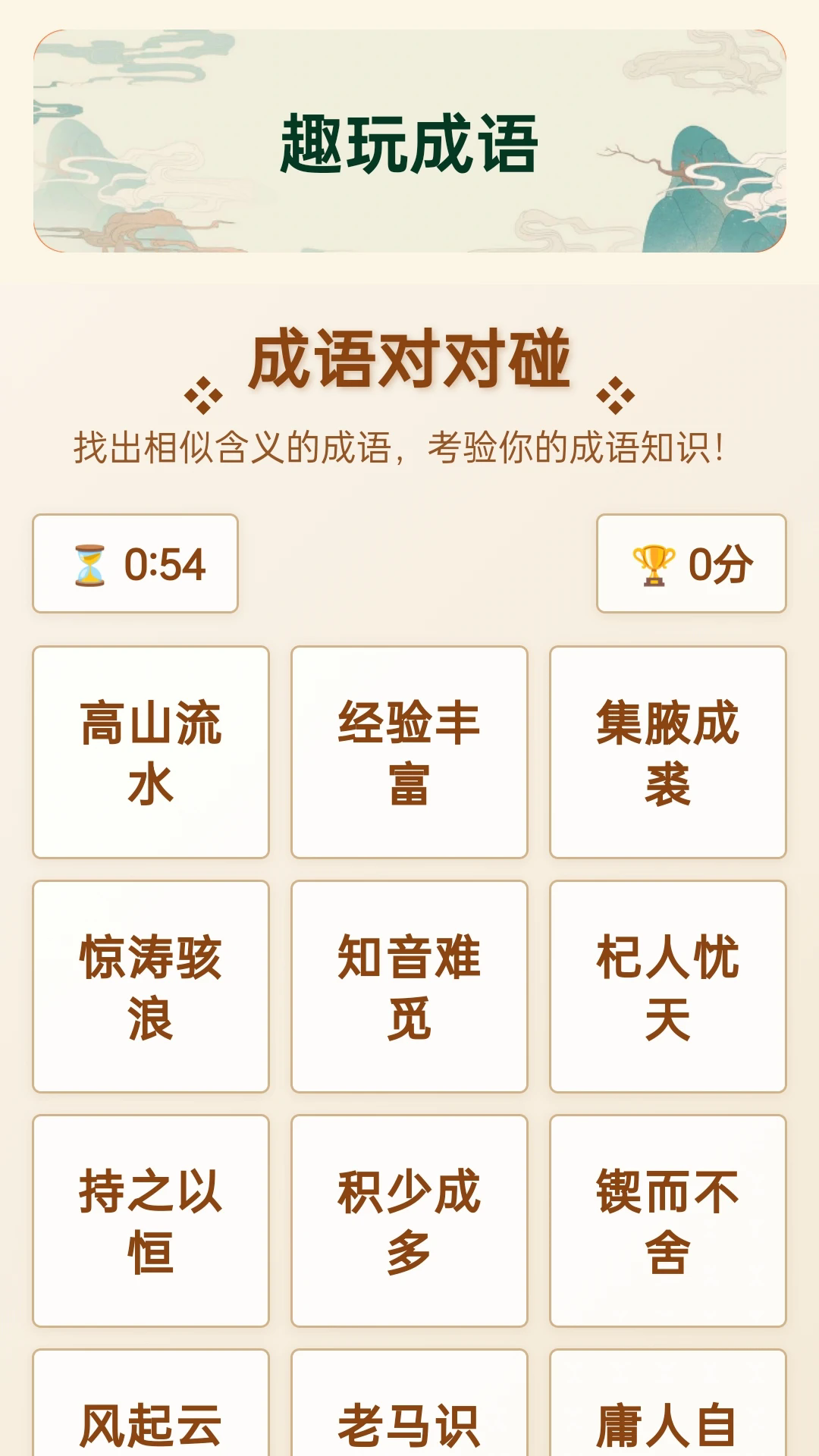Viewport: 819px width, 1456px height.
Task: Click the trophy score icon
Action: (x=654, y=563)
